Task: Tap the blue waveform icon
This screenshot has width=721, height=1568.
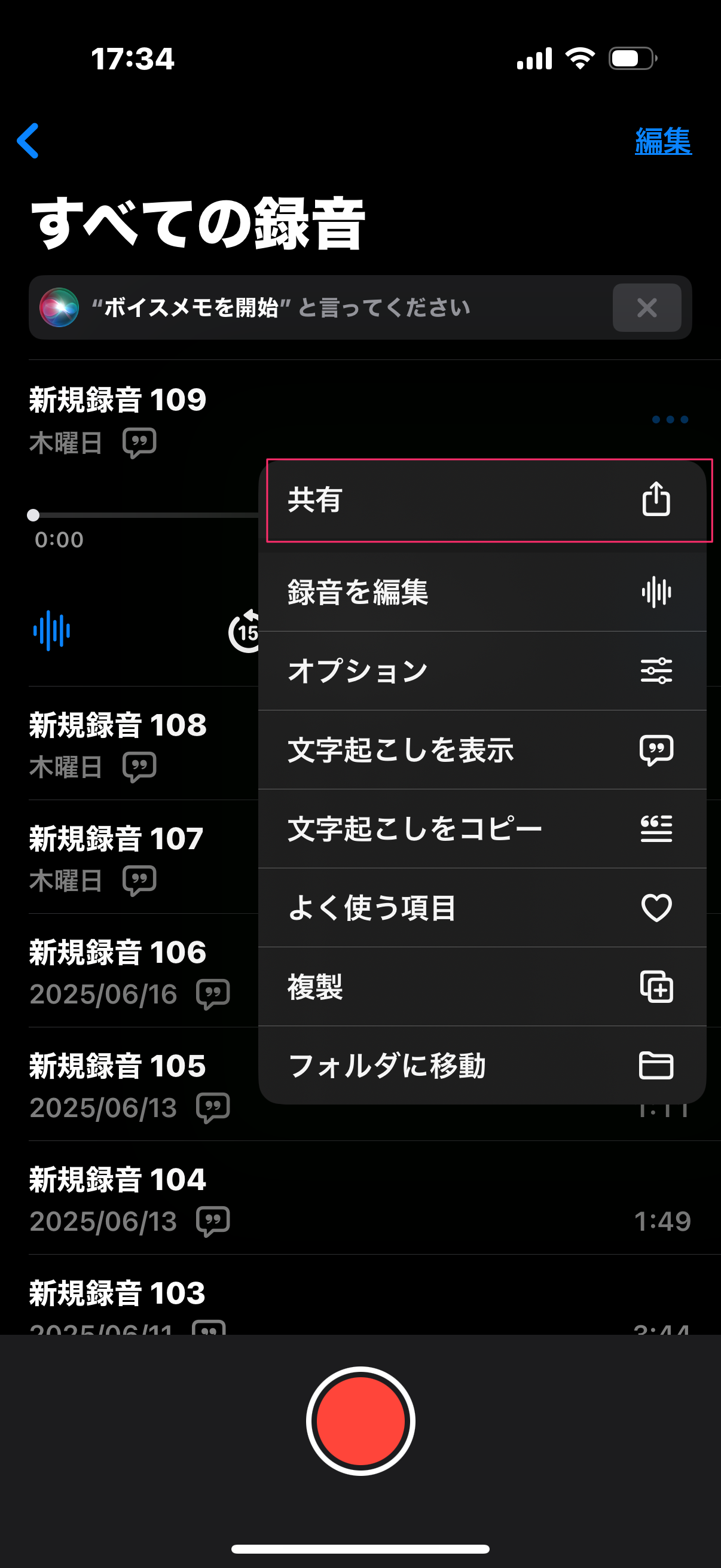Action: pyautogui.click(x=52, y=630)
